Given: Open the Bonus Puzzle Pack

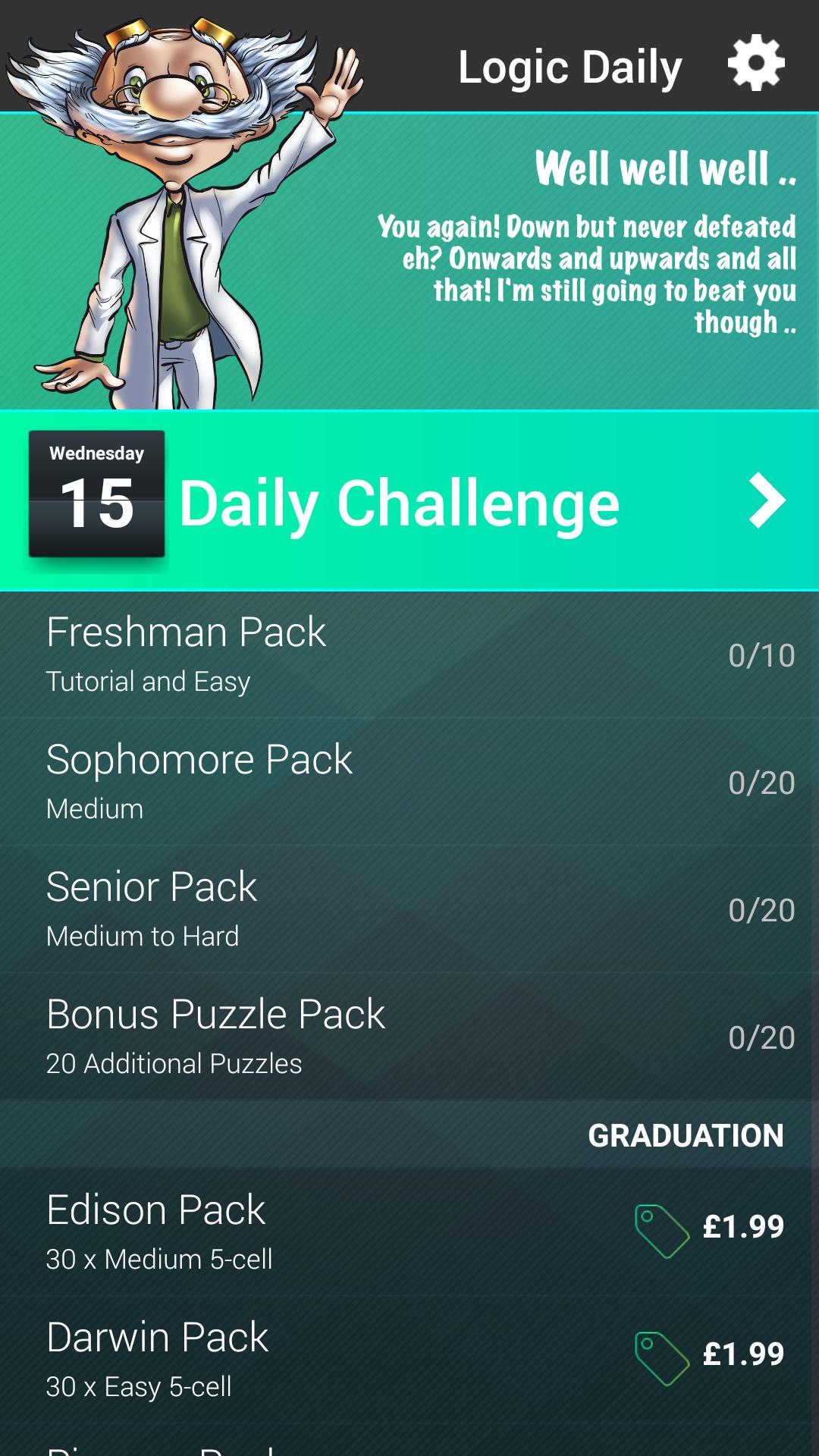Looking at the screenshot, I should coord(409,1037).
